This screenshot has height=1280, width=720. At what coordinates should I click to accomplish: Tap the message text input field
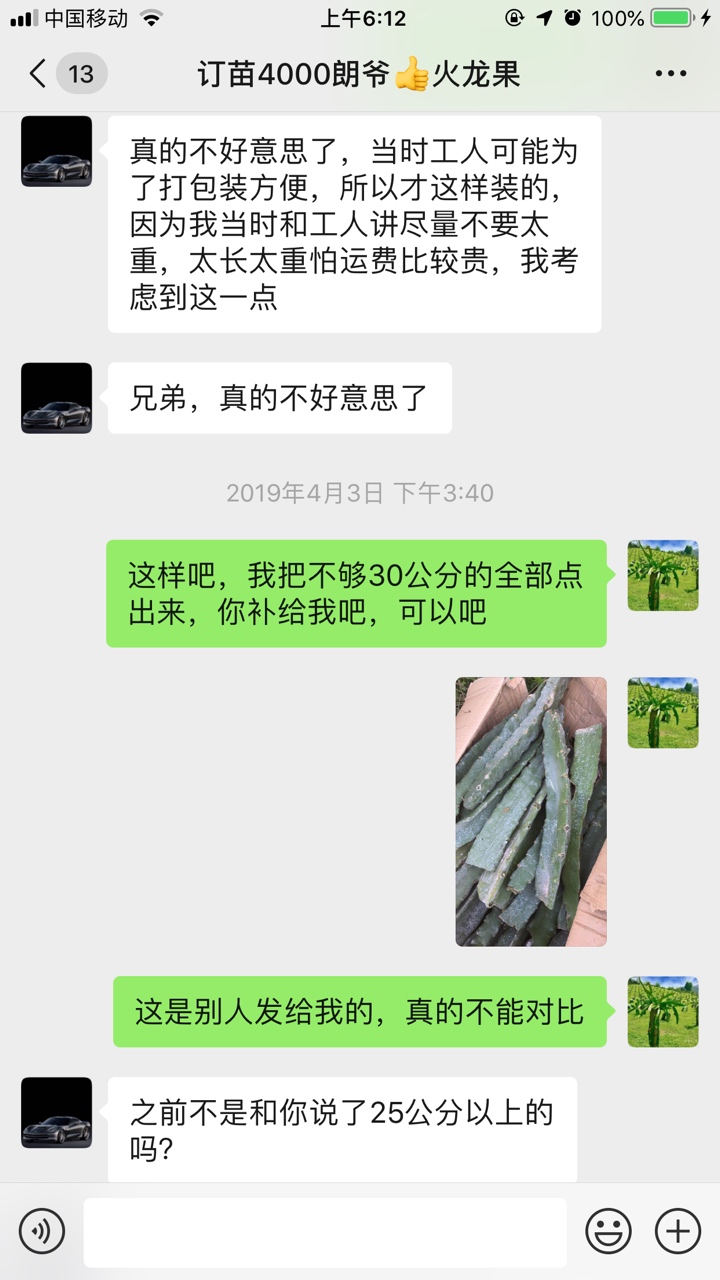325,1232
